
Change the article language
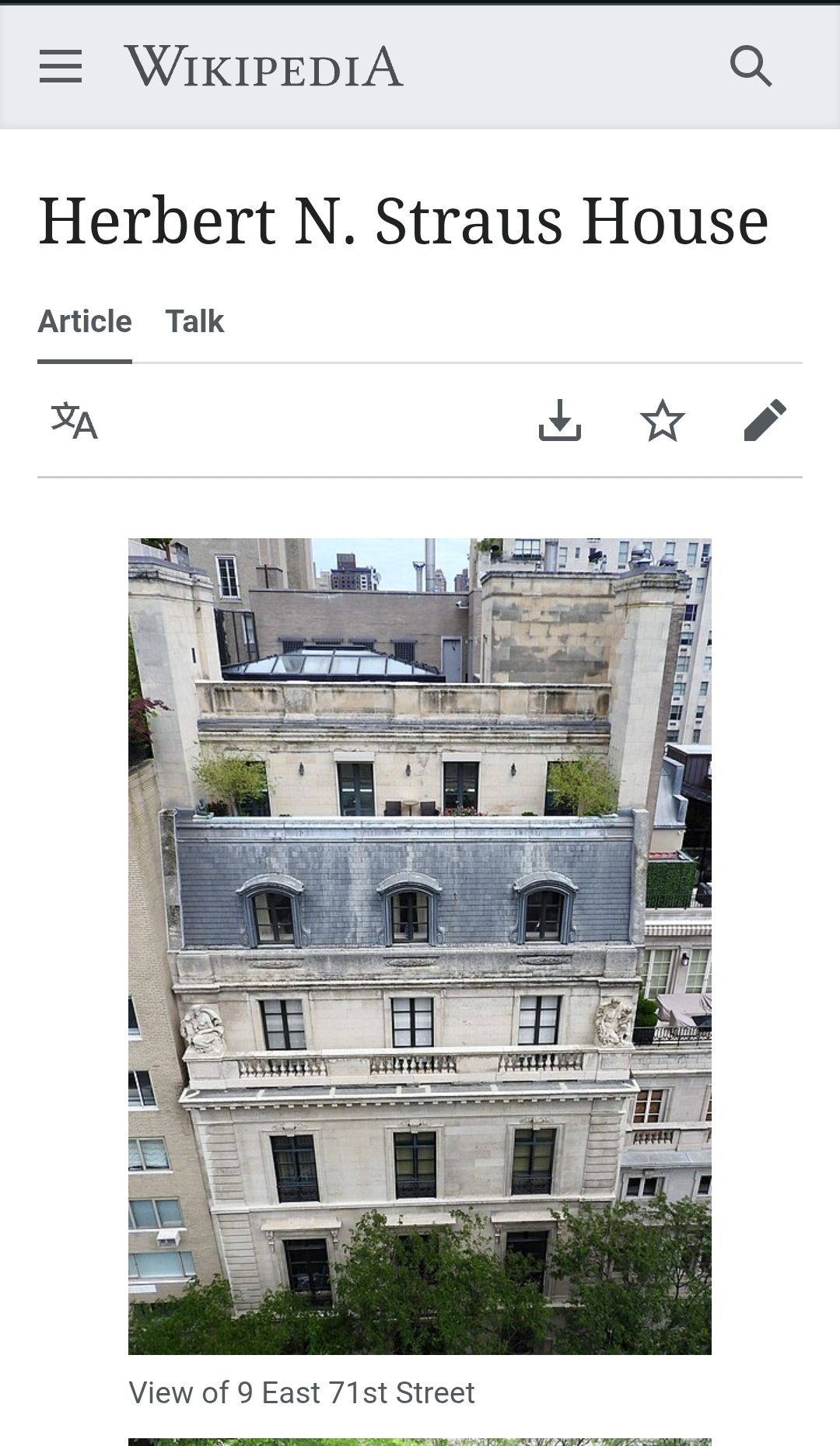click(75, 421)
